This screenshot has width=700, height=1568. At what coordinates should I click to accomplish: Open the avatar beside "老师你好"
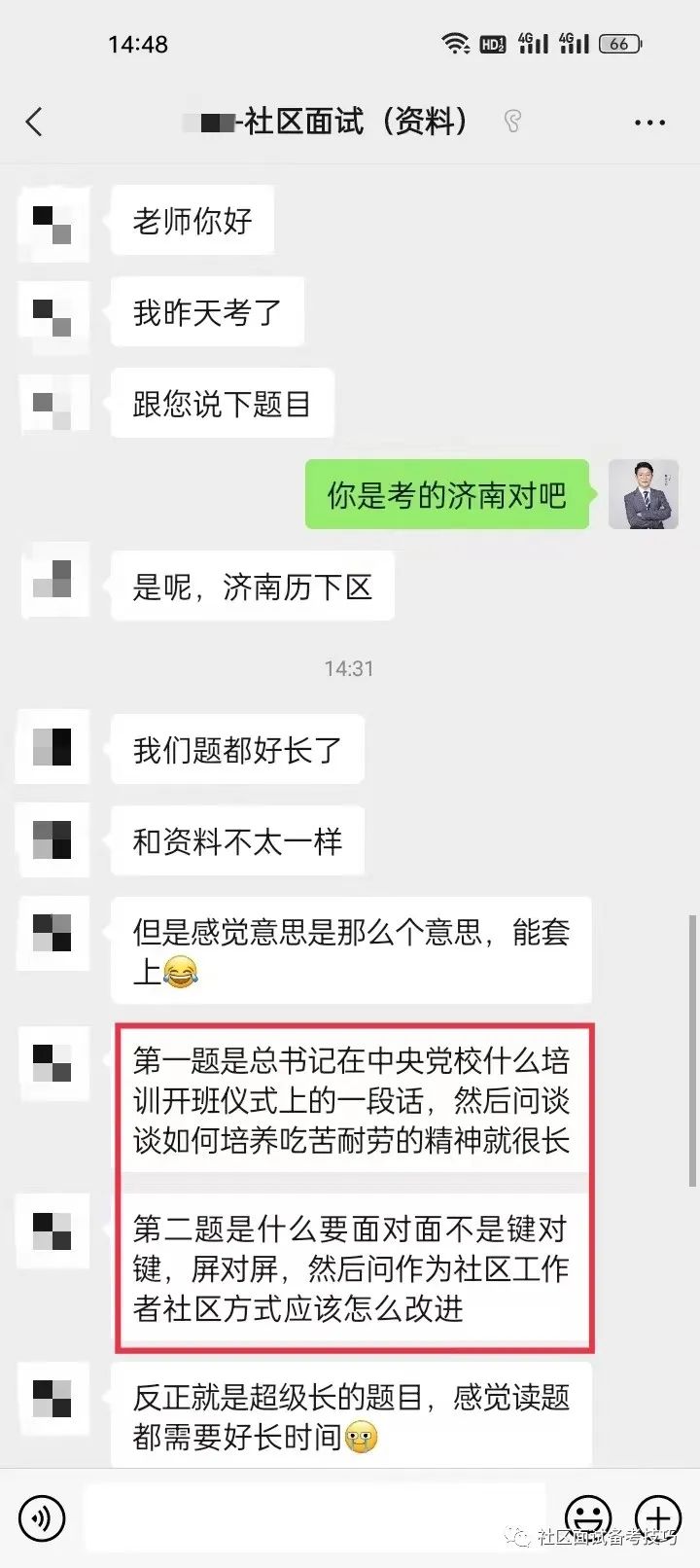[53, 223]
